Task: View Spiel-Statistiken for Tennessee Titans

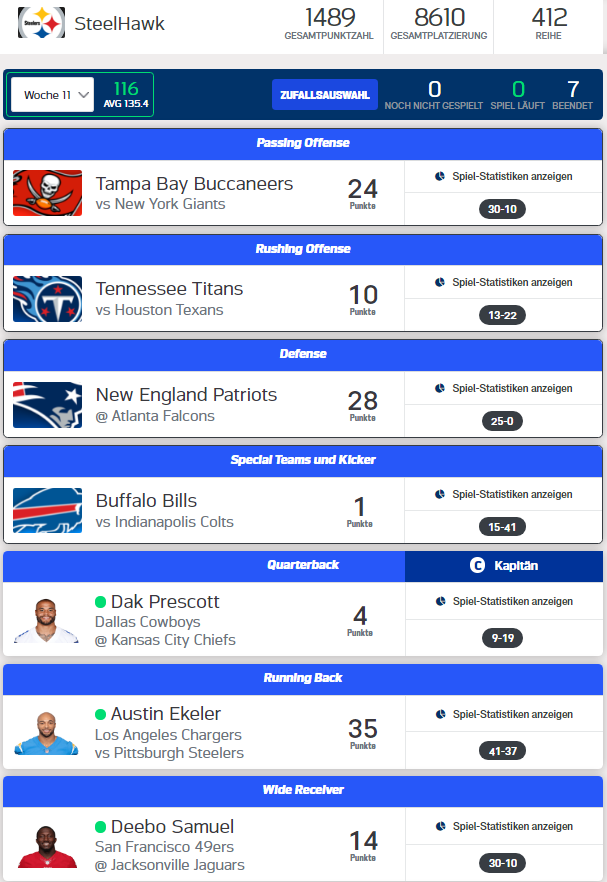Action: [x=504, y=282]
